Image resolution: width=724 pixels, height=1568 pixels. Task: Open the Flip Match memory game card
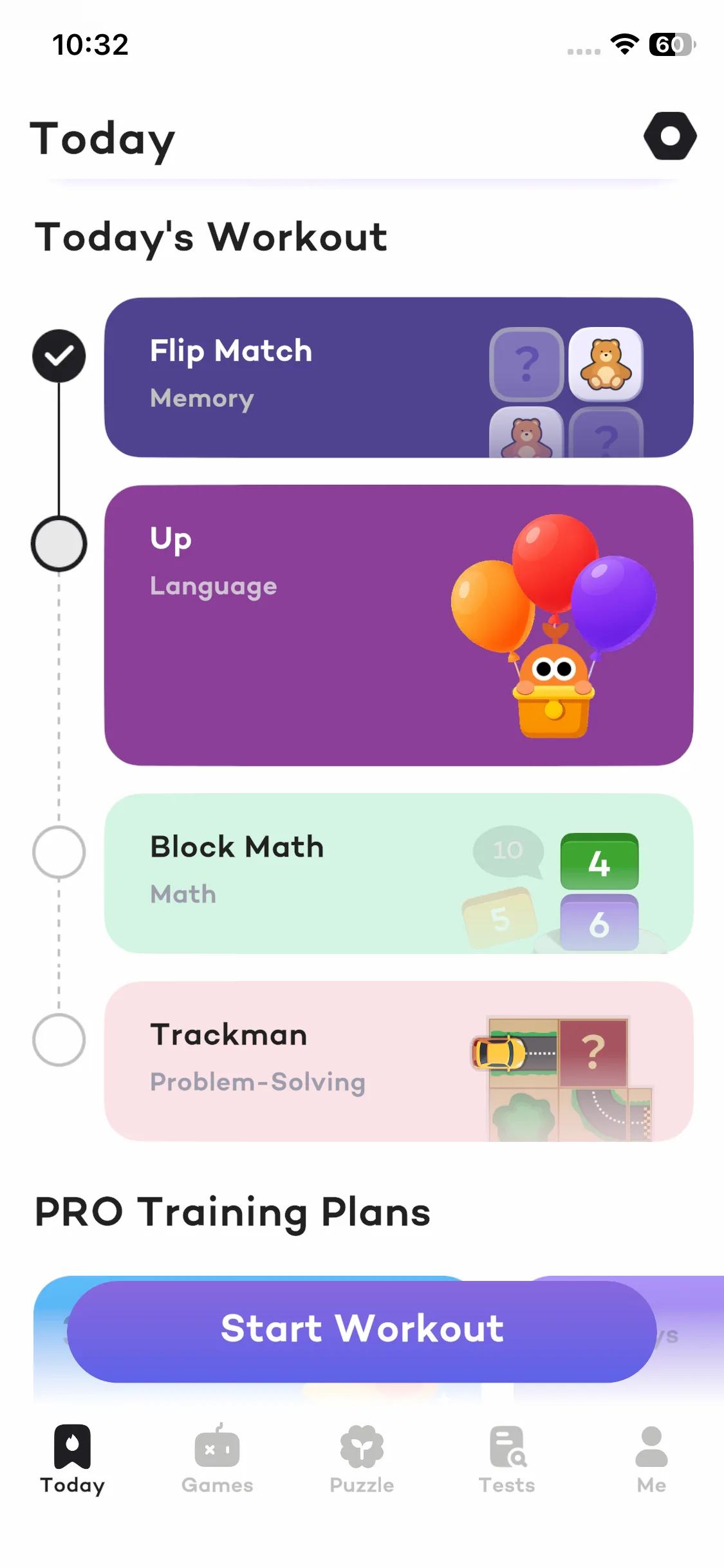398,377
